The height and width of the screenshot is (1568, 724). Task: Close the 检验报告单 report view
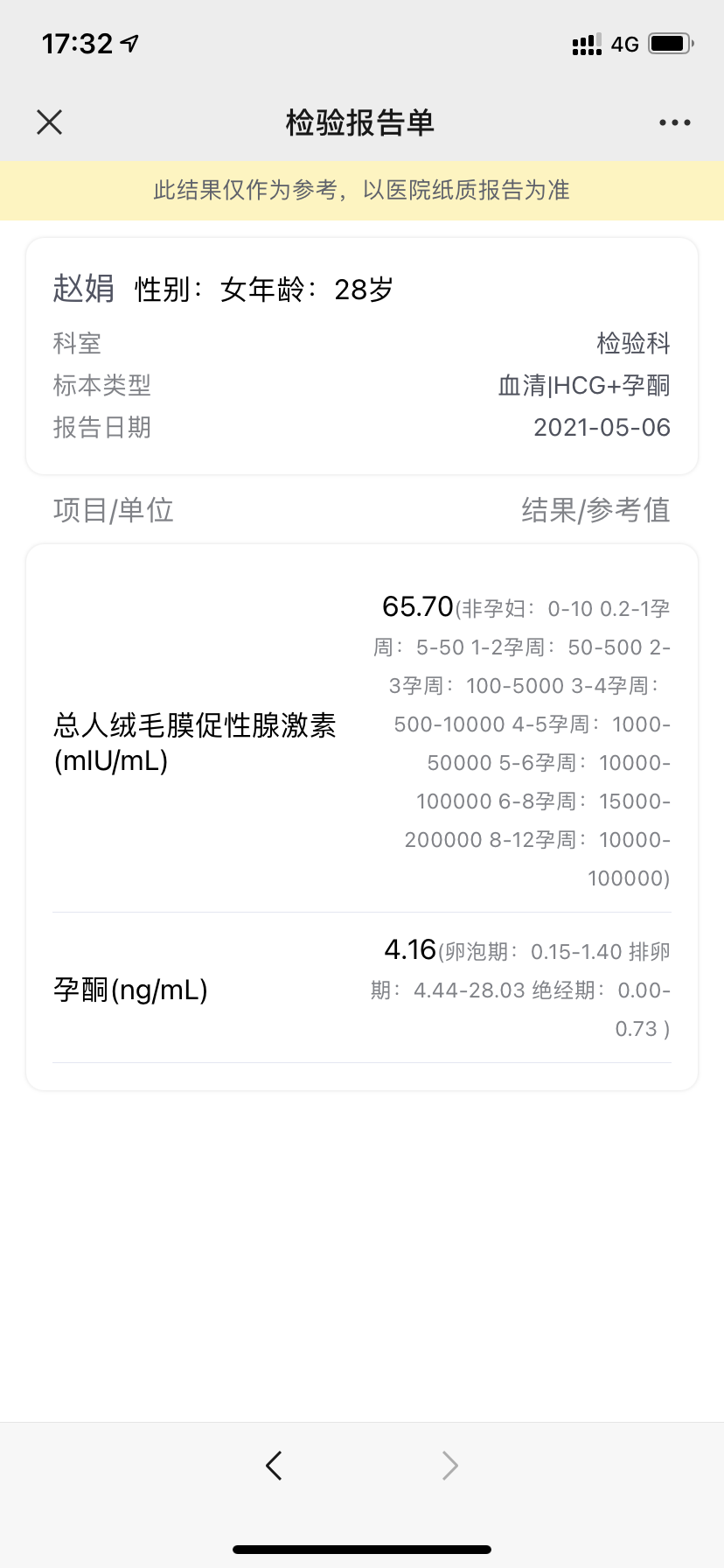click(x=49, y=122)
